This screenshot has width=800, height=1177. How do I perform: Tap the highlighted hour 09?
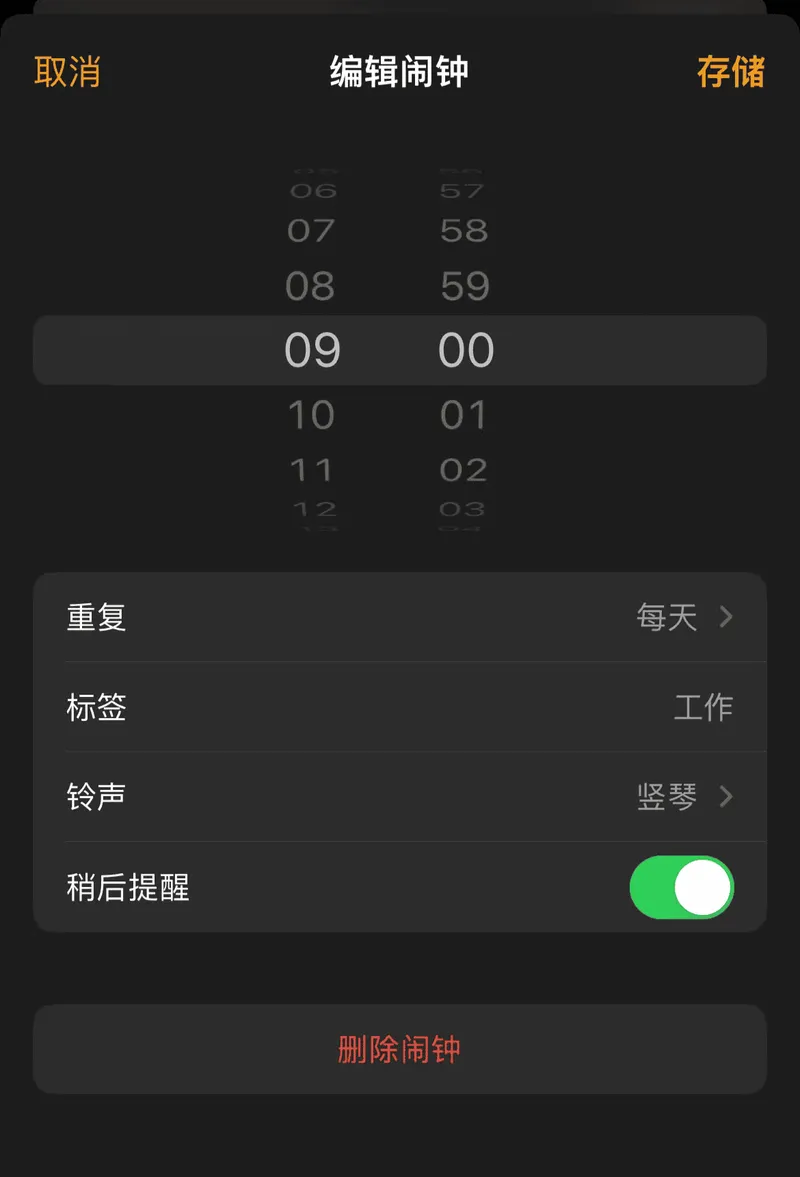tap(313, 350)
